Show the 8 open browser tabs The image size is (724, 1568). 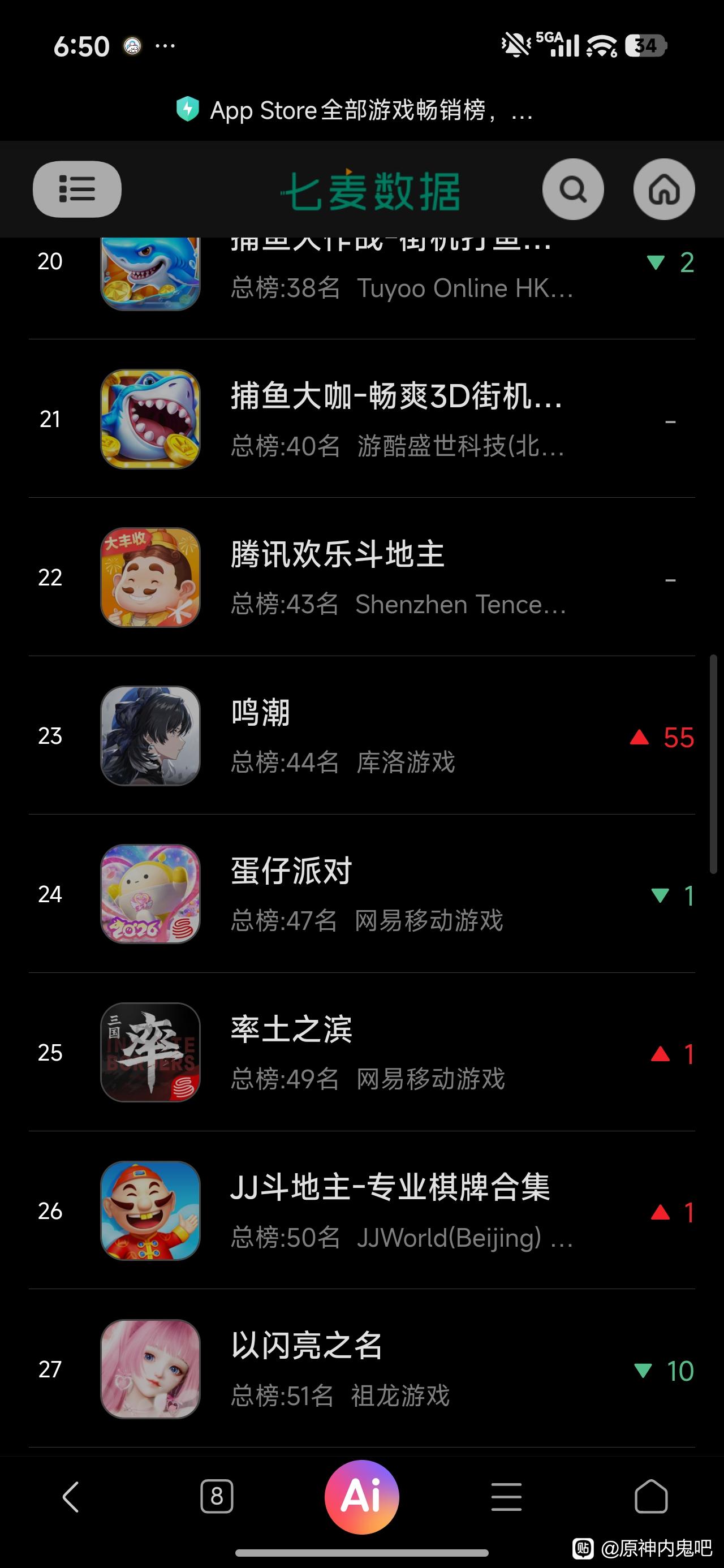(217, 1497)
